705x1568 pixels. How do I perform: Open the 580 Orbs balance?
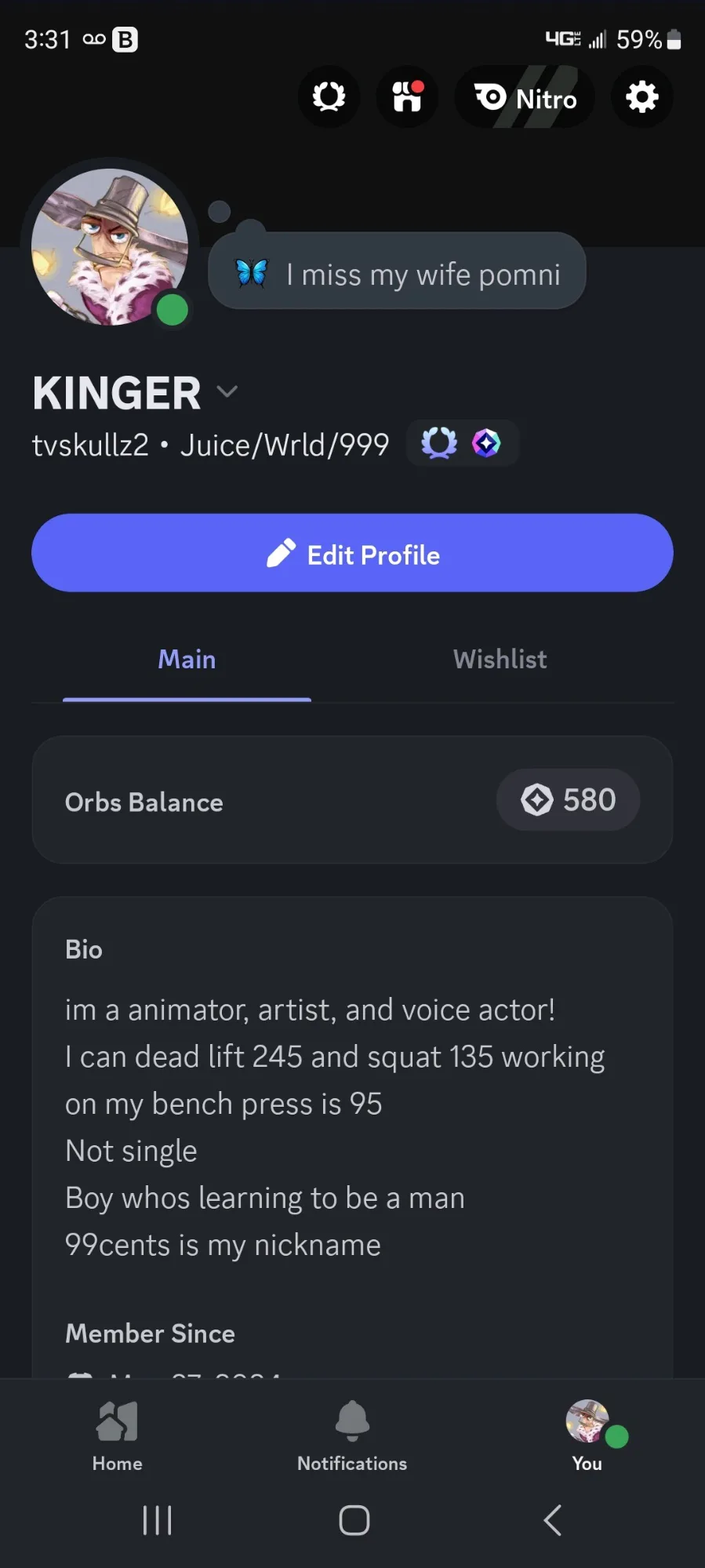(x=568, y=800)
